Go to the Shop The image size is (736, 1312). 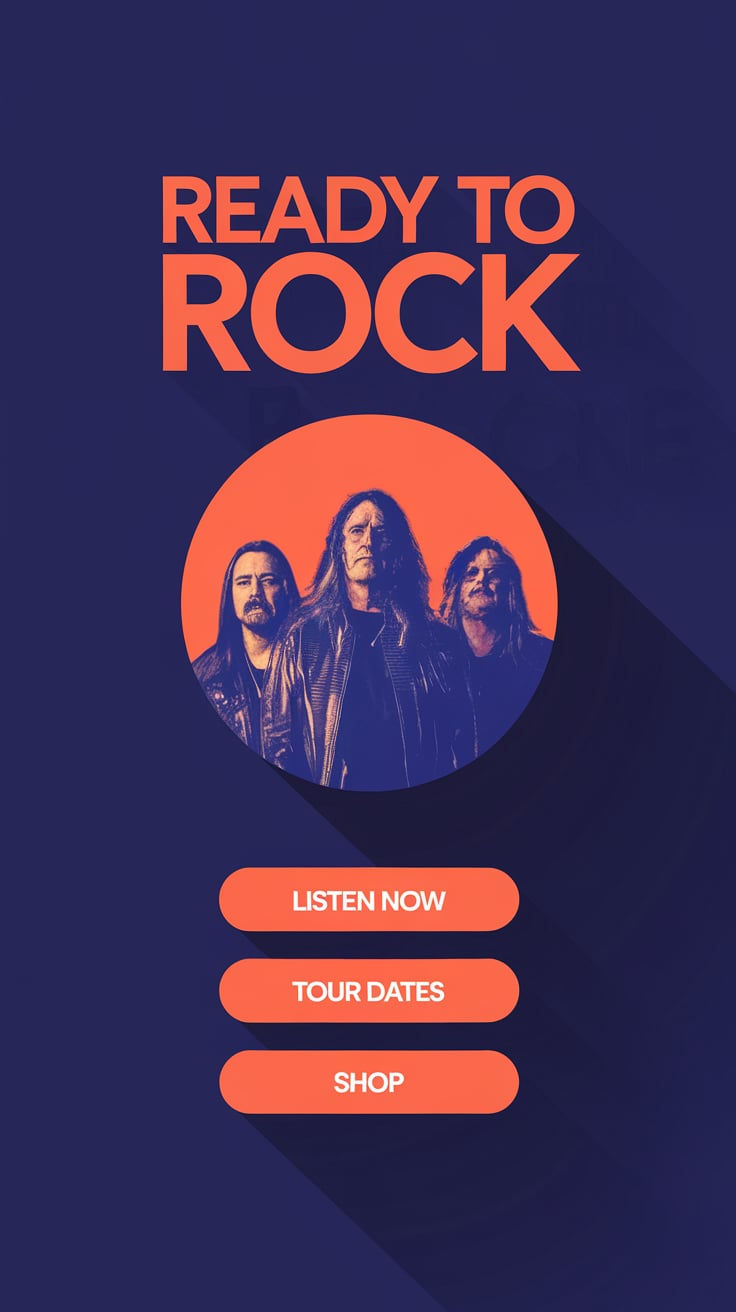tap(369, 1082)
